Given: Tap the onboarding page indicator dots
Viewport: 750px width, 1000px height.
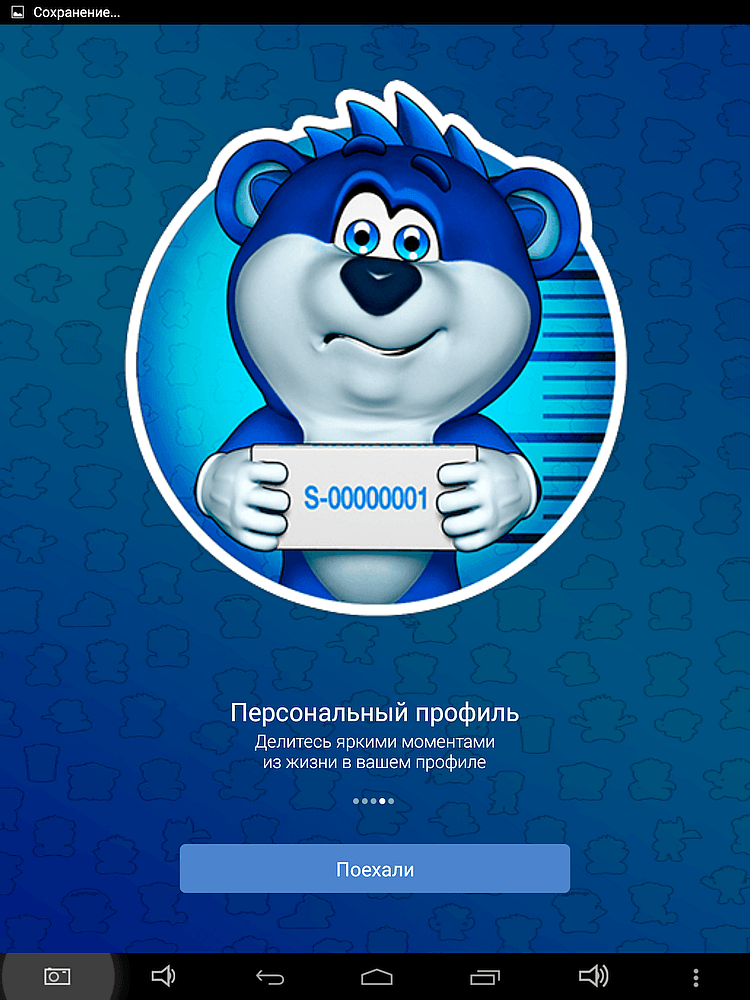Looking at the screenshot, I should pos(374,801).
